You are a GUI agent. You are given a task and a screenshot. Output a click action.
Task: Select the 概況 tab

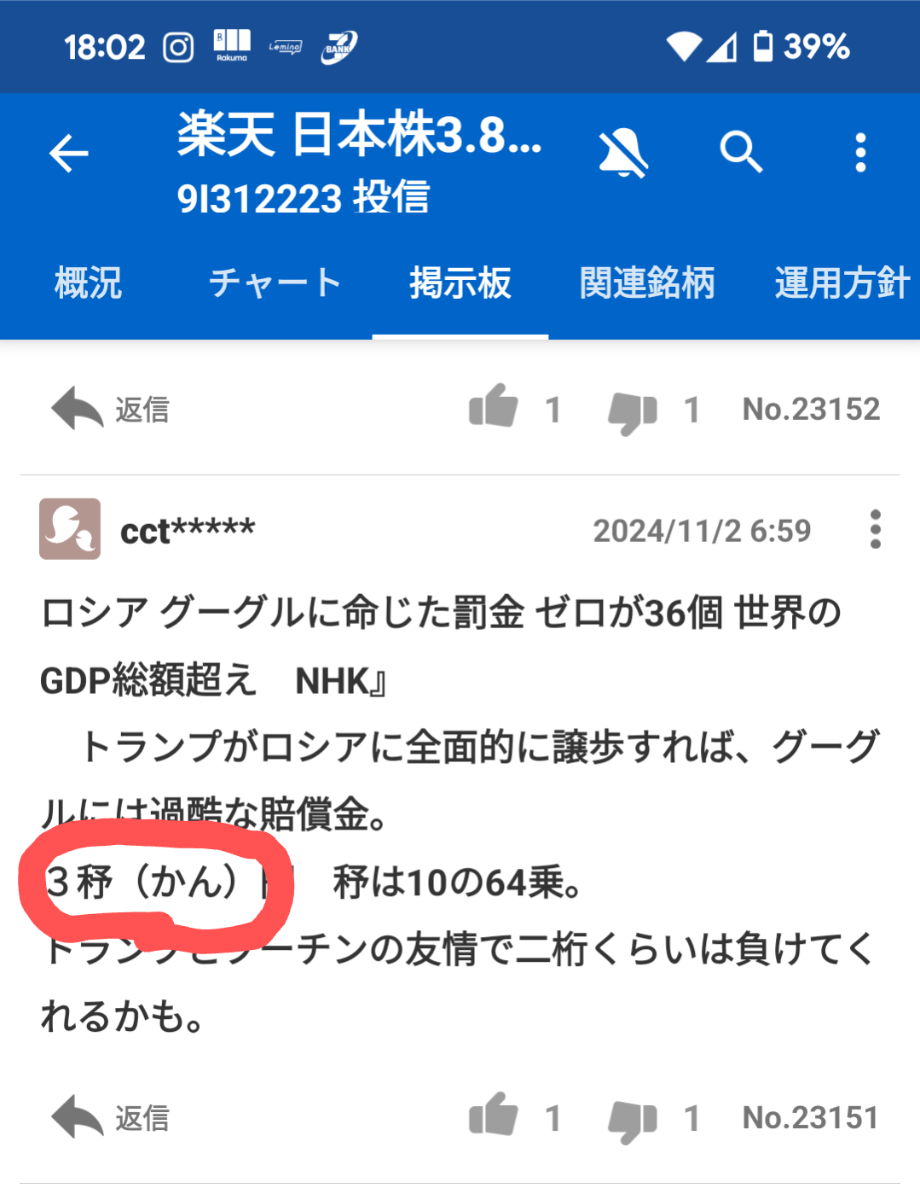point(87,283)
